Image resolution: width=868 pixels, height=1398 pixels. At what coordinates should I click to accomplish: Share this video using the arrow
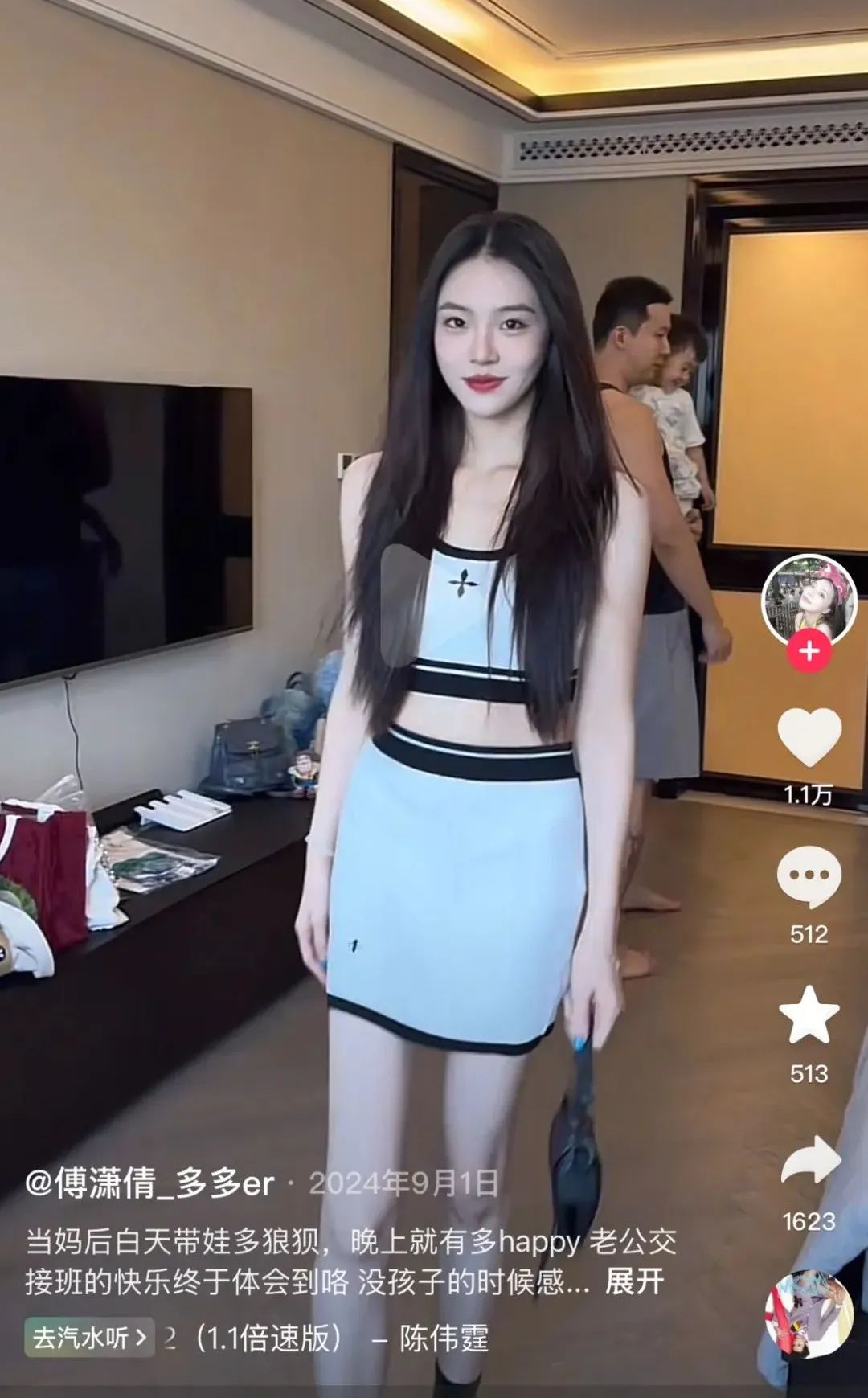810,1160
